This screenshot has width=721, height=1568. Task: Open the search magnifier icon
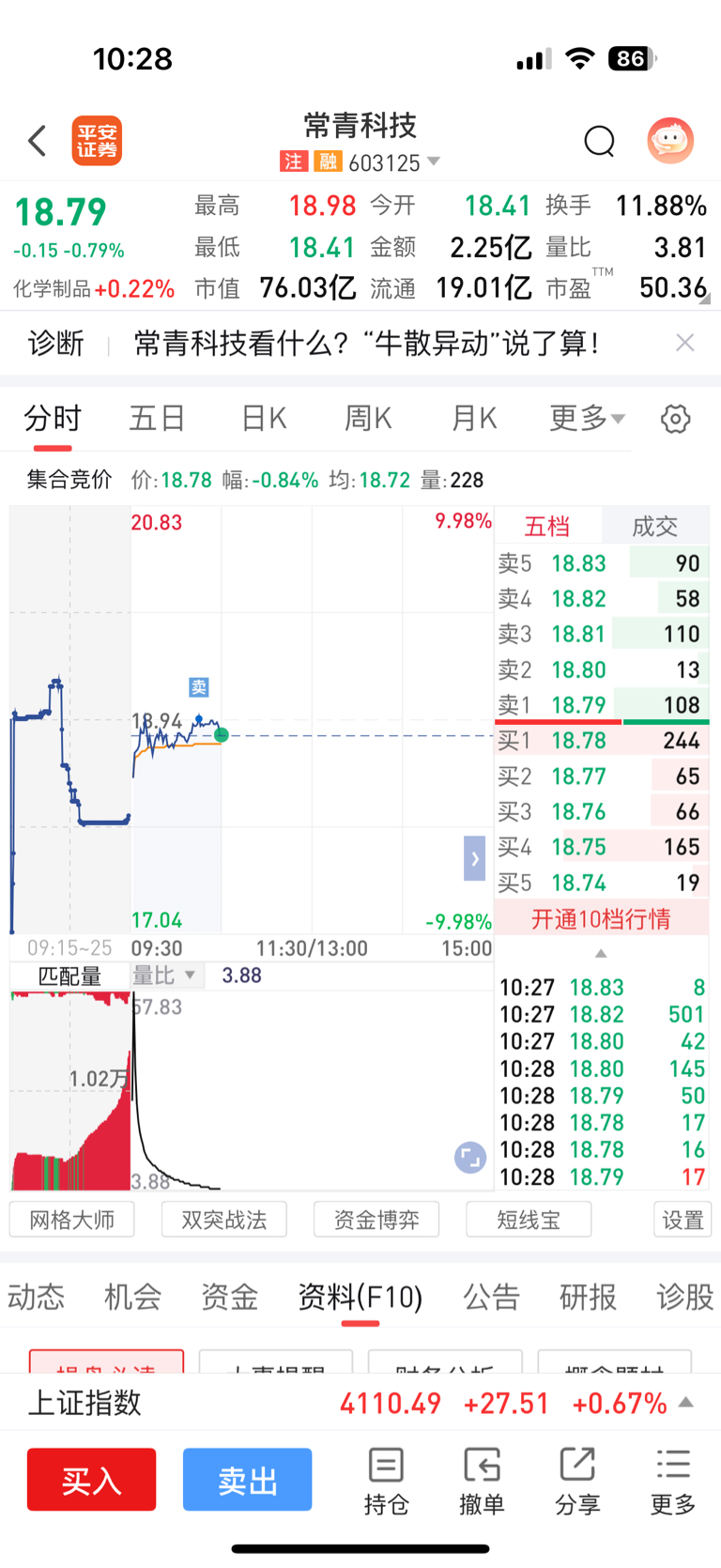click(x=599, y=141)
